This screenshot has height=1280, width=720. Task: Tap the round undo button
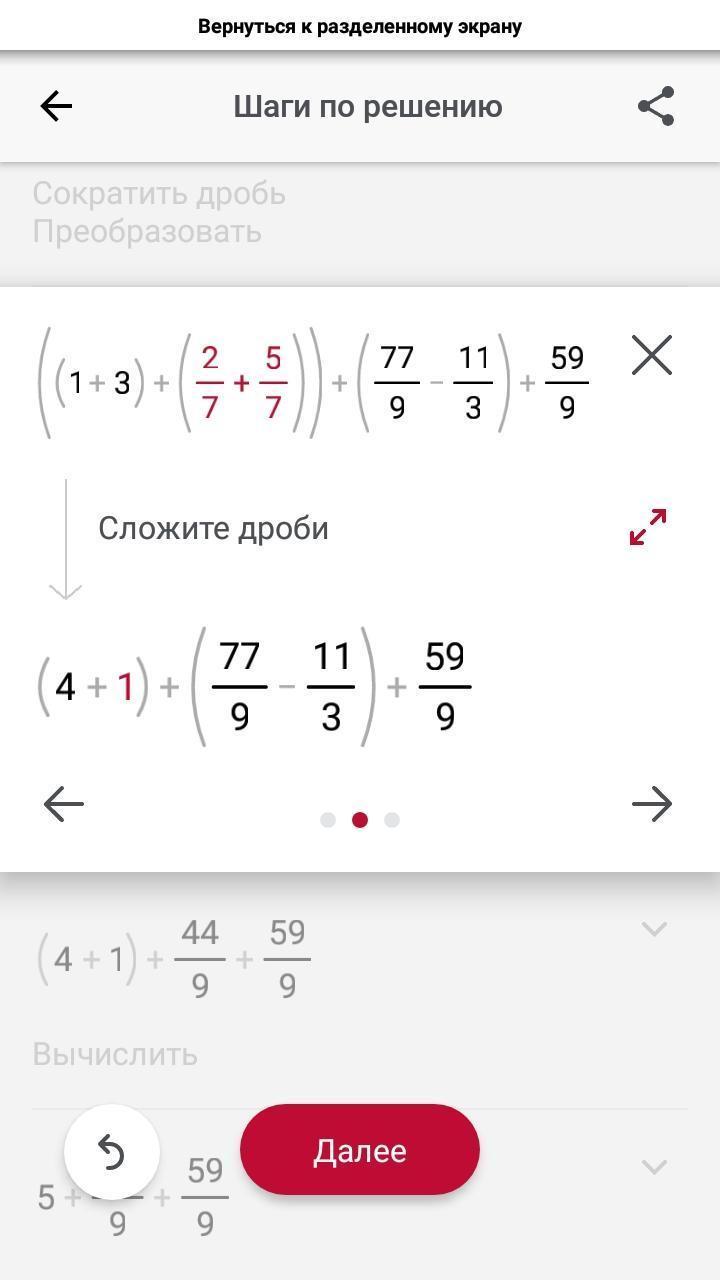pos(112,1153)
